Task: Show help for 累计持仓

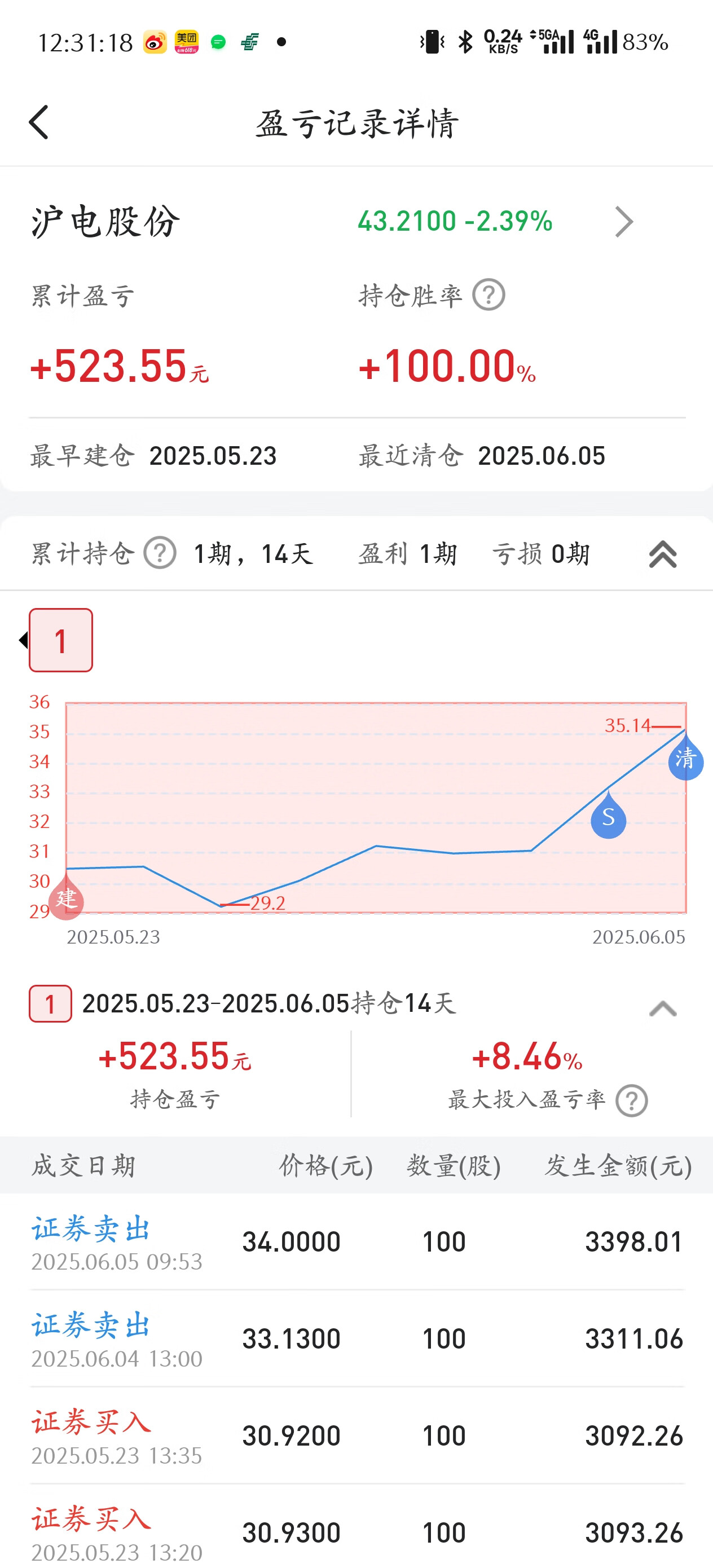Action: (160, 553)
